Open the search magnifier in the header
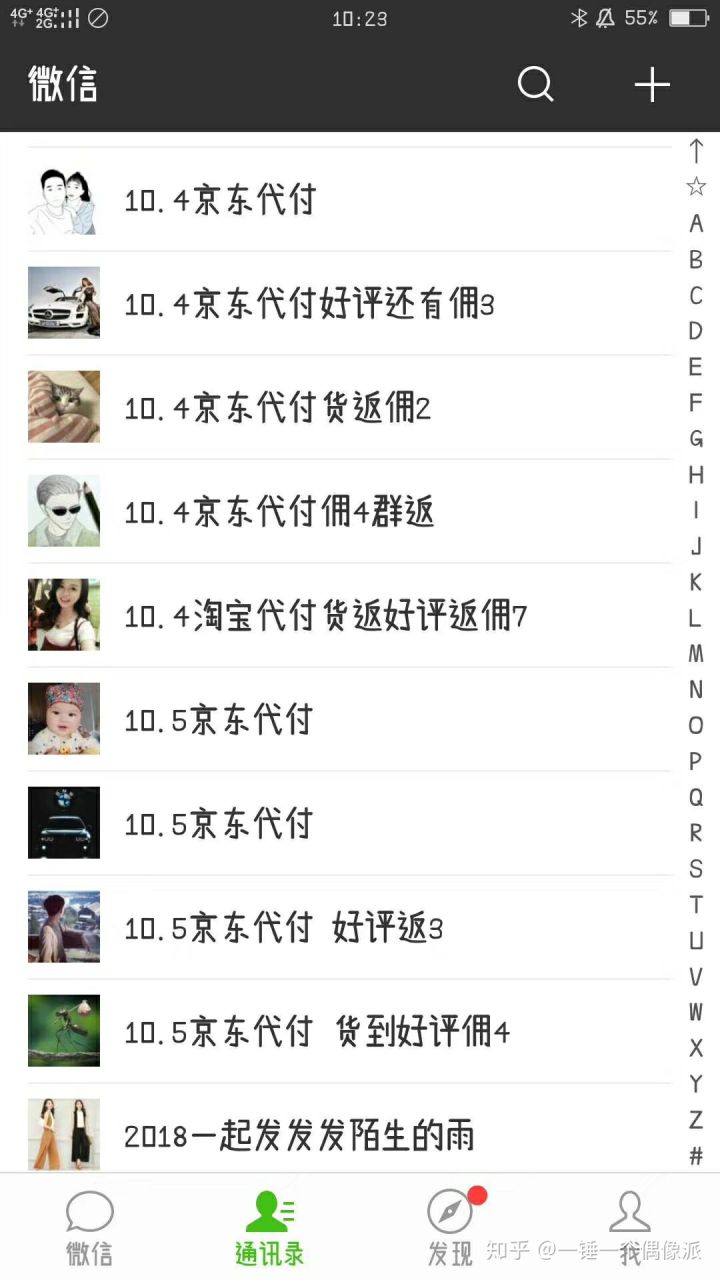720x1280 pixels. (535, 85)
